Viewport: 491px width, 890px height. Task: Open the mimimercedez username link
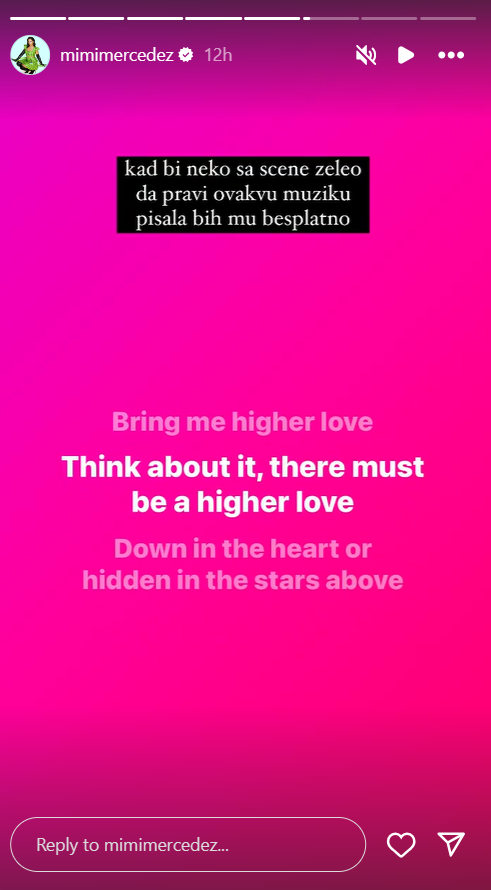(116, 55)
